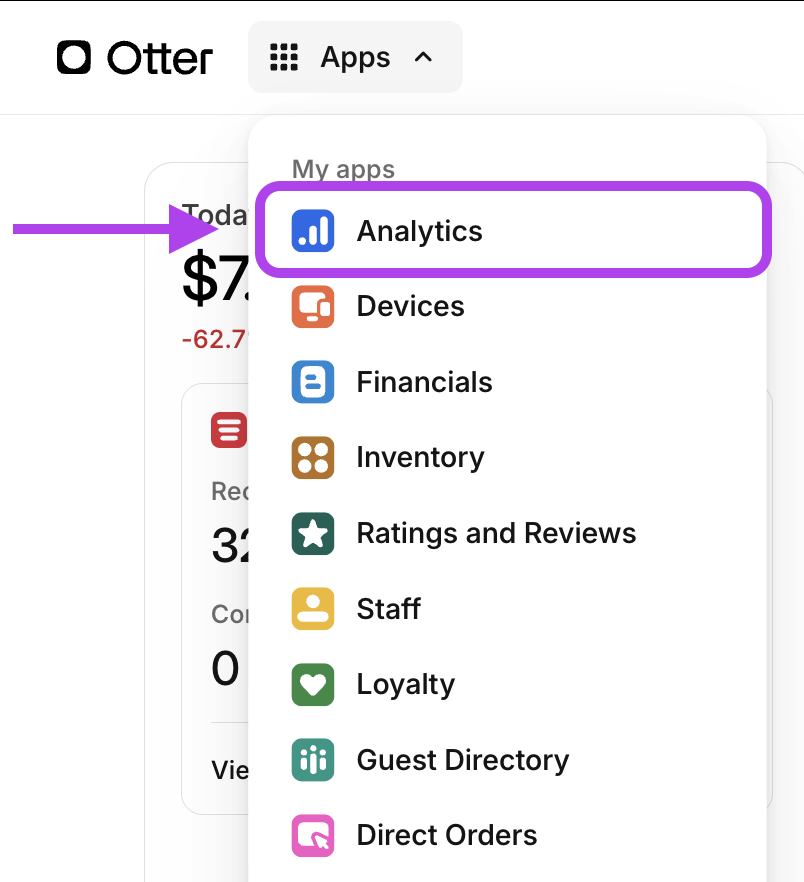This screenshot has height=882, width=804.
Task: Click the Inventory grid icon
Action: click(x=311, y=457)
